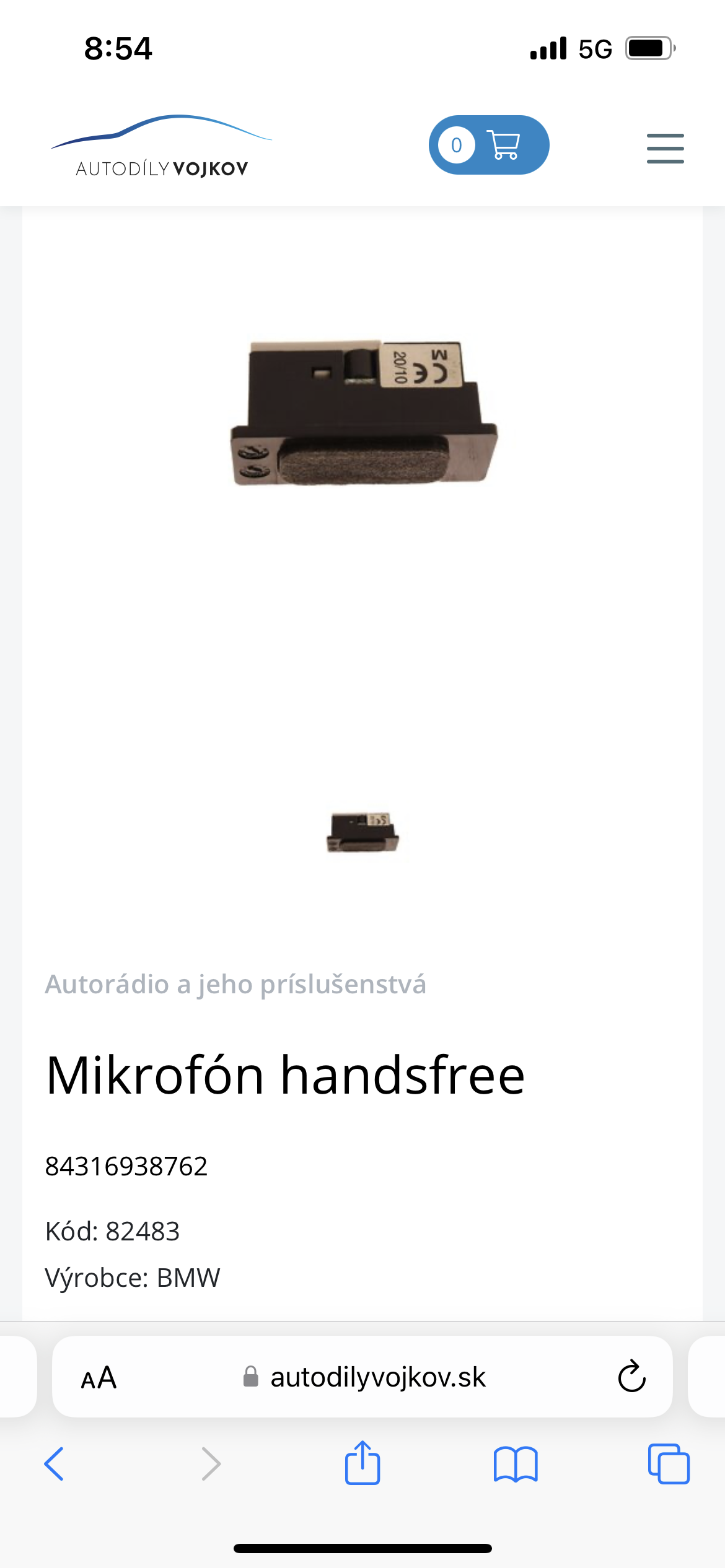Reload the current page
The image size is (725, 1568).
(x=631, y=1378)
